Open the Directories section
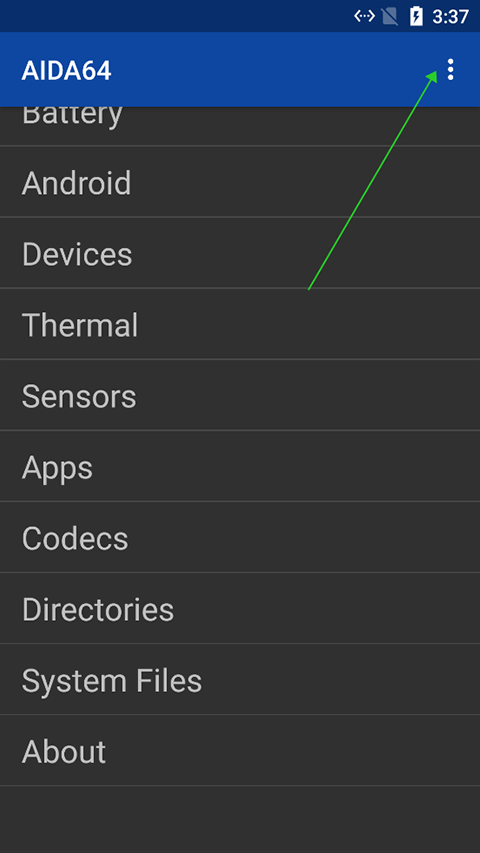The image size is (480, 853). click(240, 608)
